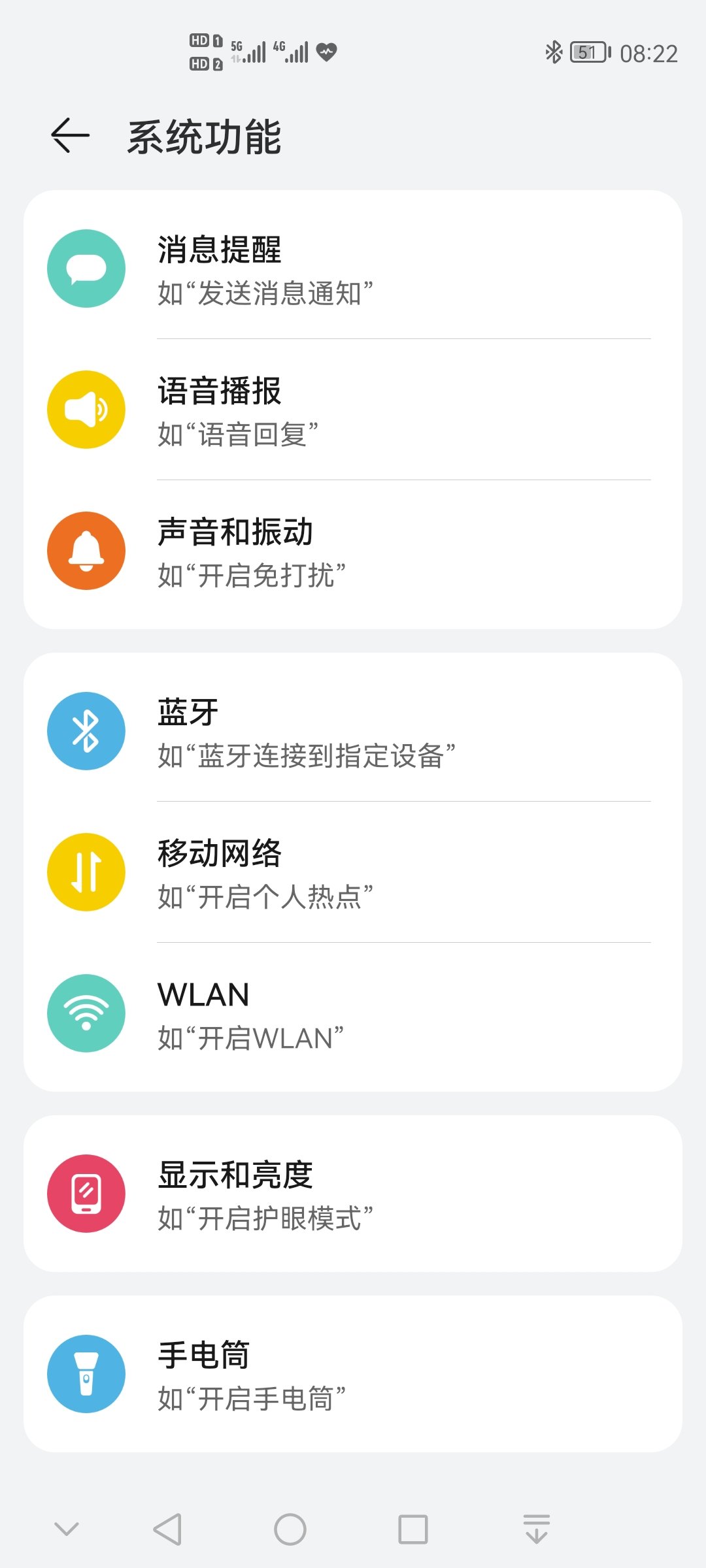Image resolution: width=706 pixels, height=1568 pixels.
Task: Open 移动网络 entry
Action: (x=353, y=872)
